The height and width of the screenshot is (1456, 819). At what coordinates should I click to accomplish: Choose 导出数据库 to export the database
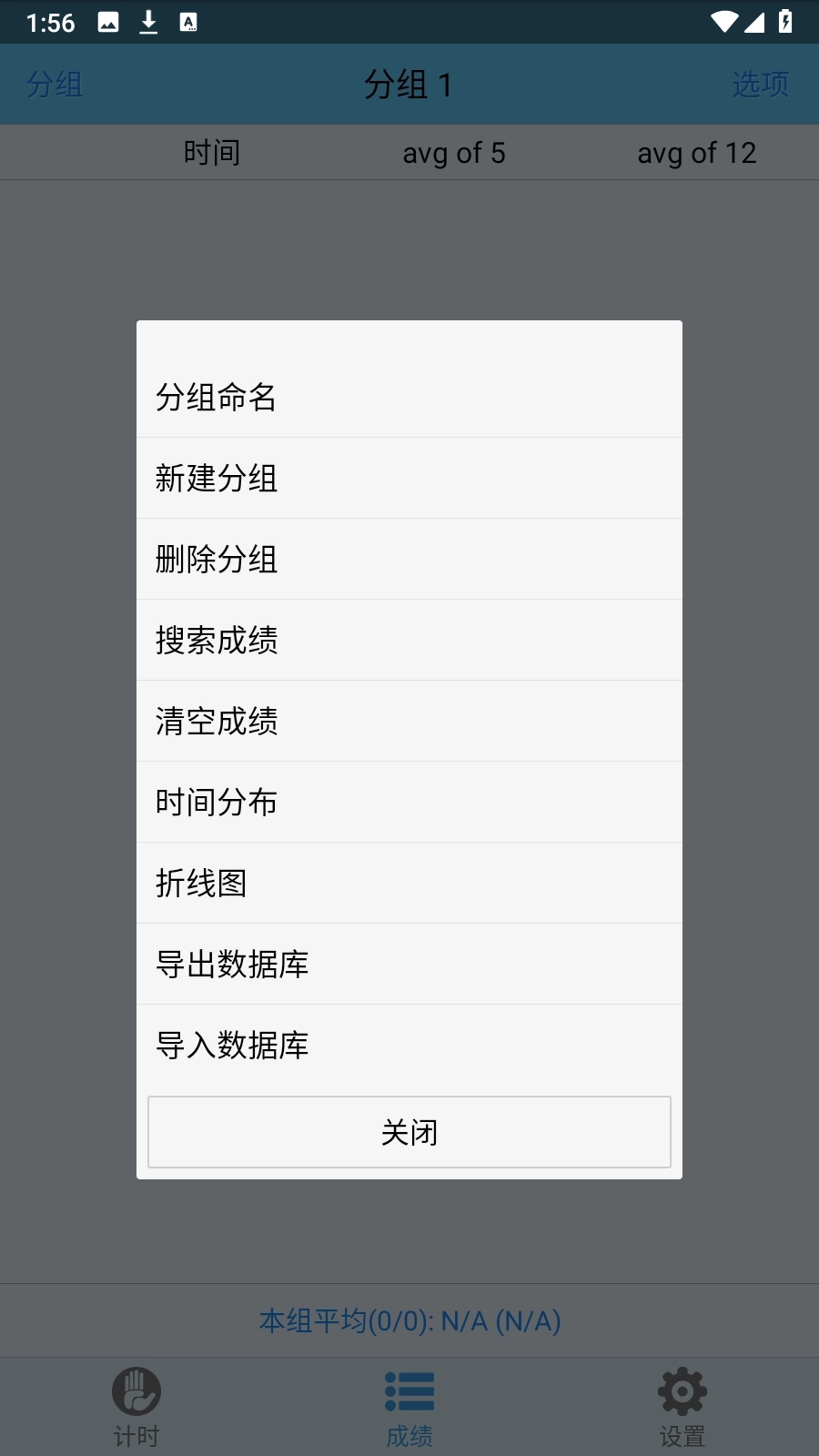pyautogui.click(x=409, y=964)
